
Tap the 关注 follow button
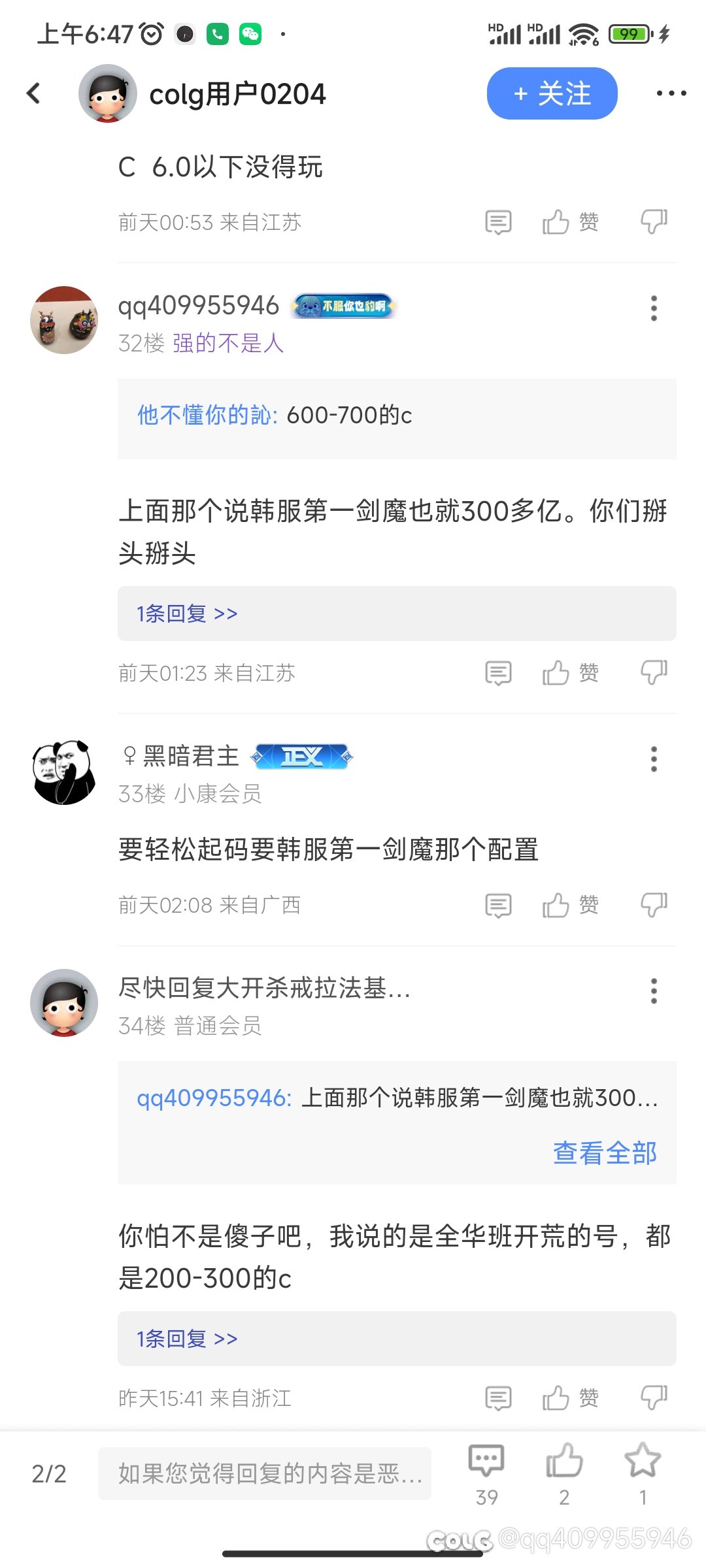click(552, 93)
